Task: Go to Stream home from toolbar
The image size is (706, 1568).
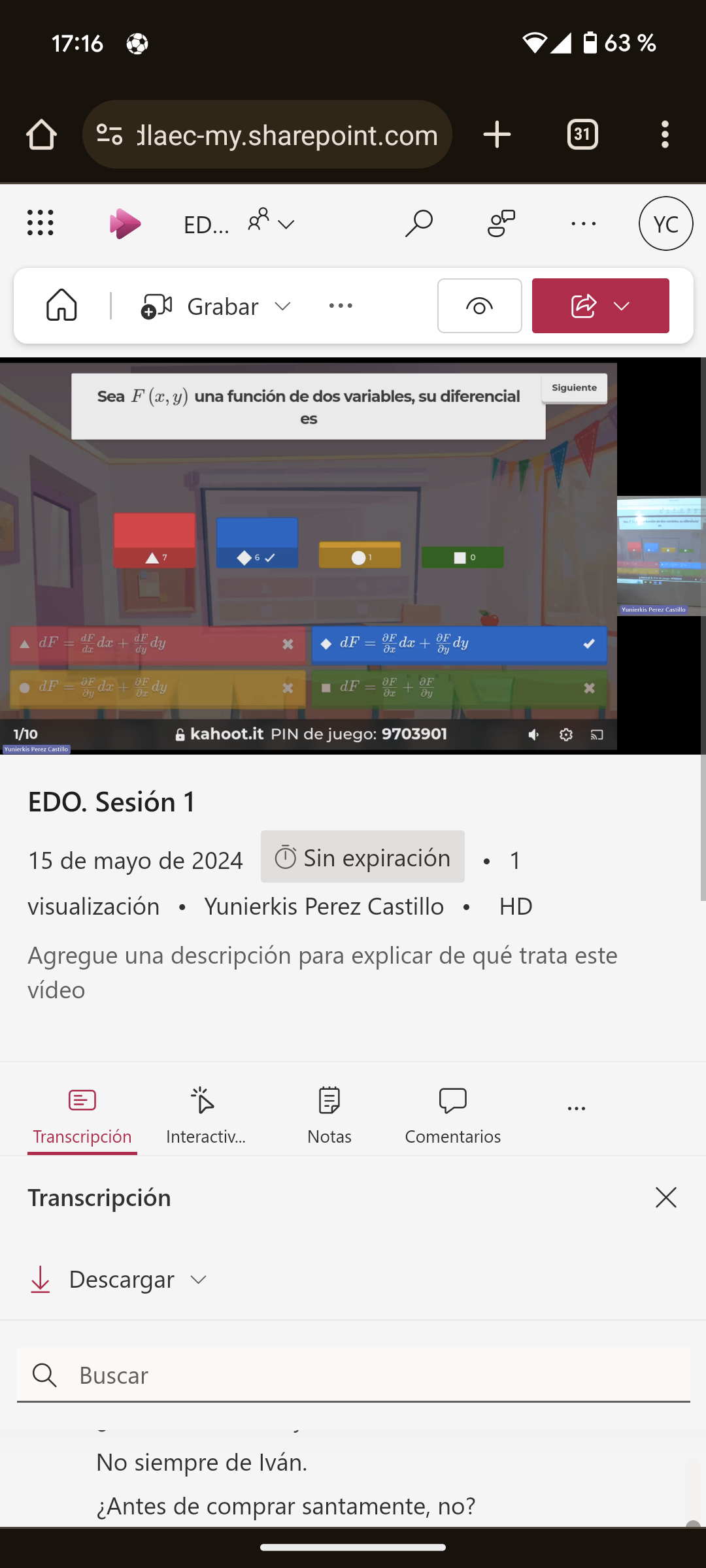Action: (61, 306)
